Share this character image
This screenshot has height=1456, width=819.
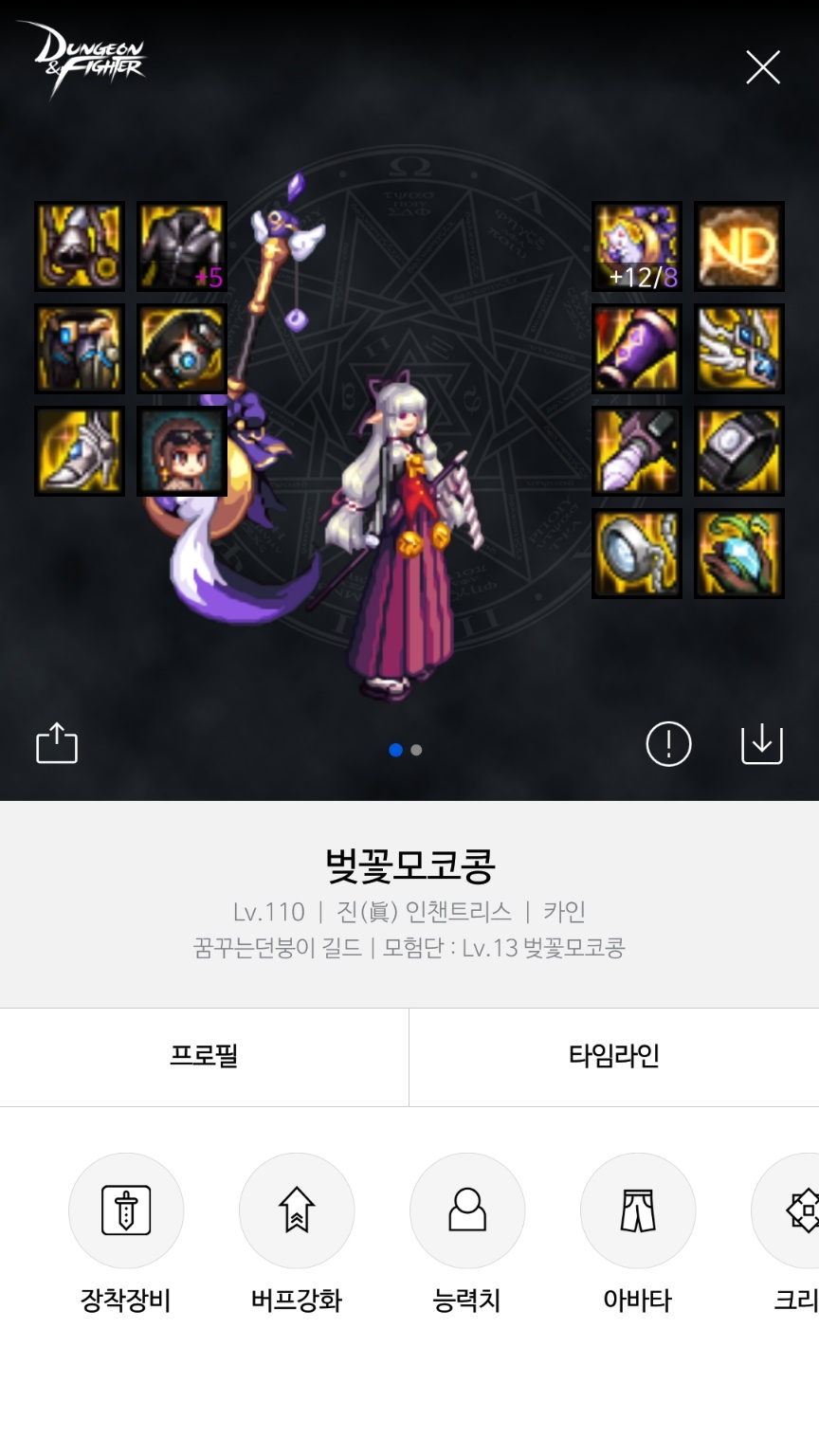(x=57, y=743)
